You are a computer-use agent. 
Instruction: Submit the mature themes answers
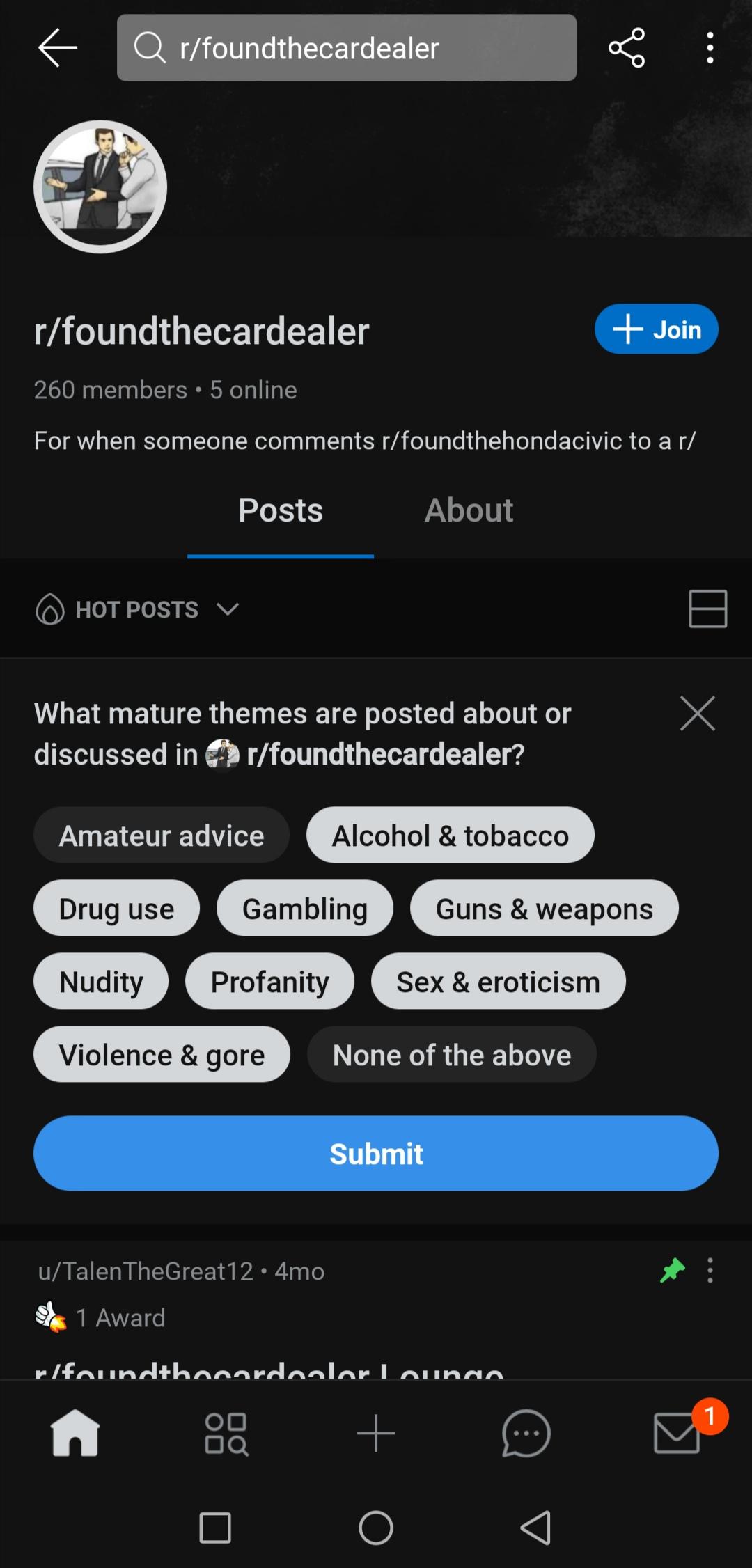pos(376,1154)
